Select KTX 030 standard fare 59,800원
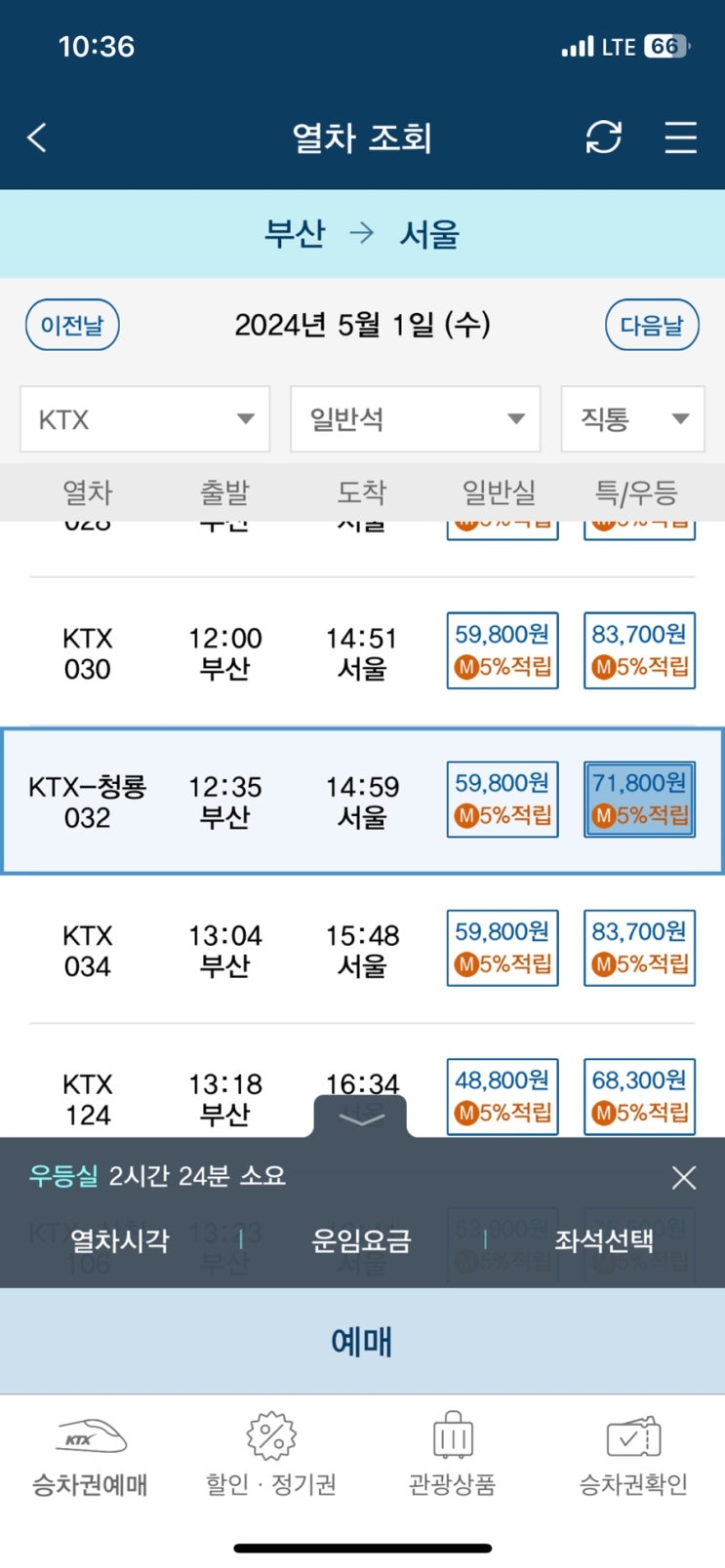The height and width of the screenshot is (1568, 725). [x=502, y=651]
